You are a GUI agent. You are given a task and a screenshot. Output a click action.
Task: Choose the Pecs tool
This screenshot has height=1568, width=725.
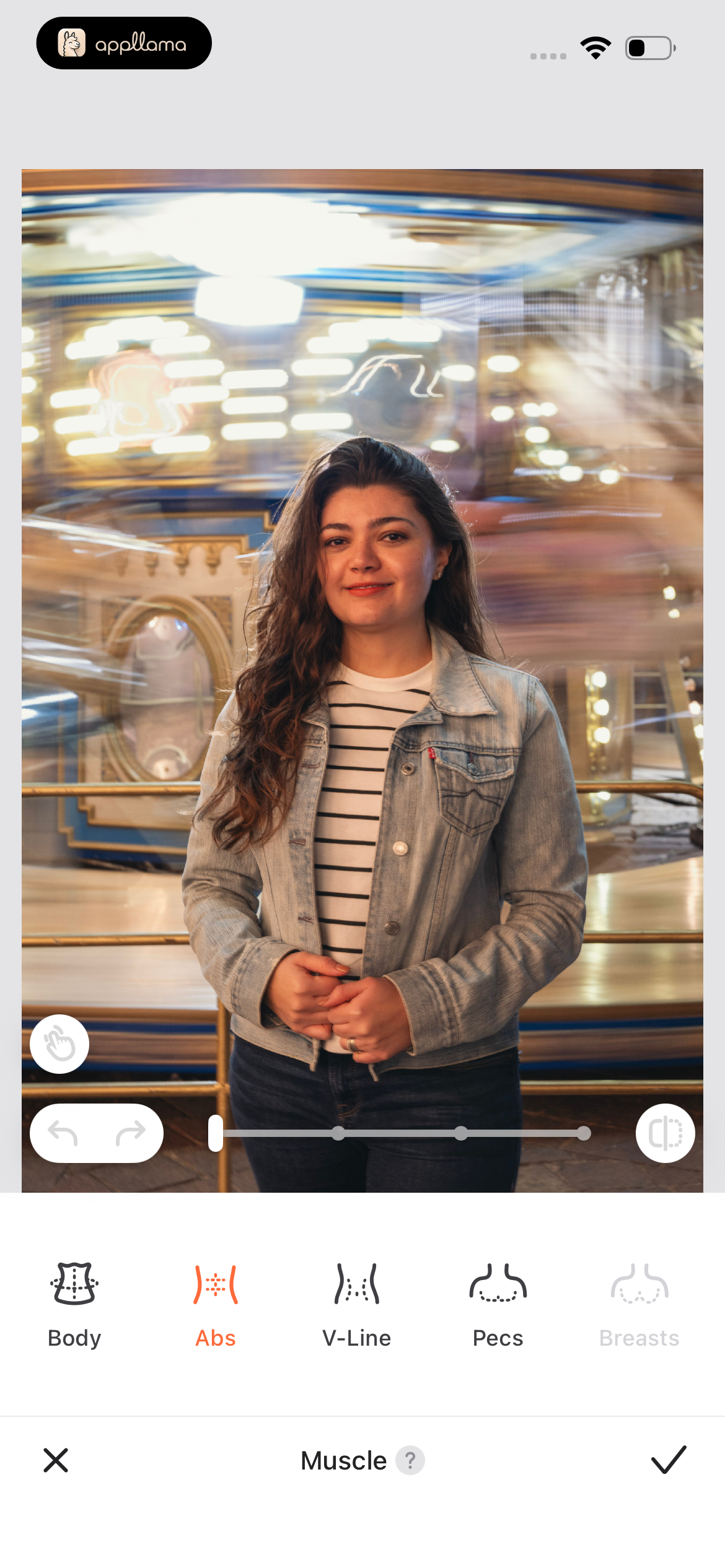[x=498, y=1304]
